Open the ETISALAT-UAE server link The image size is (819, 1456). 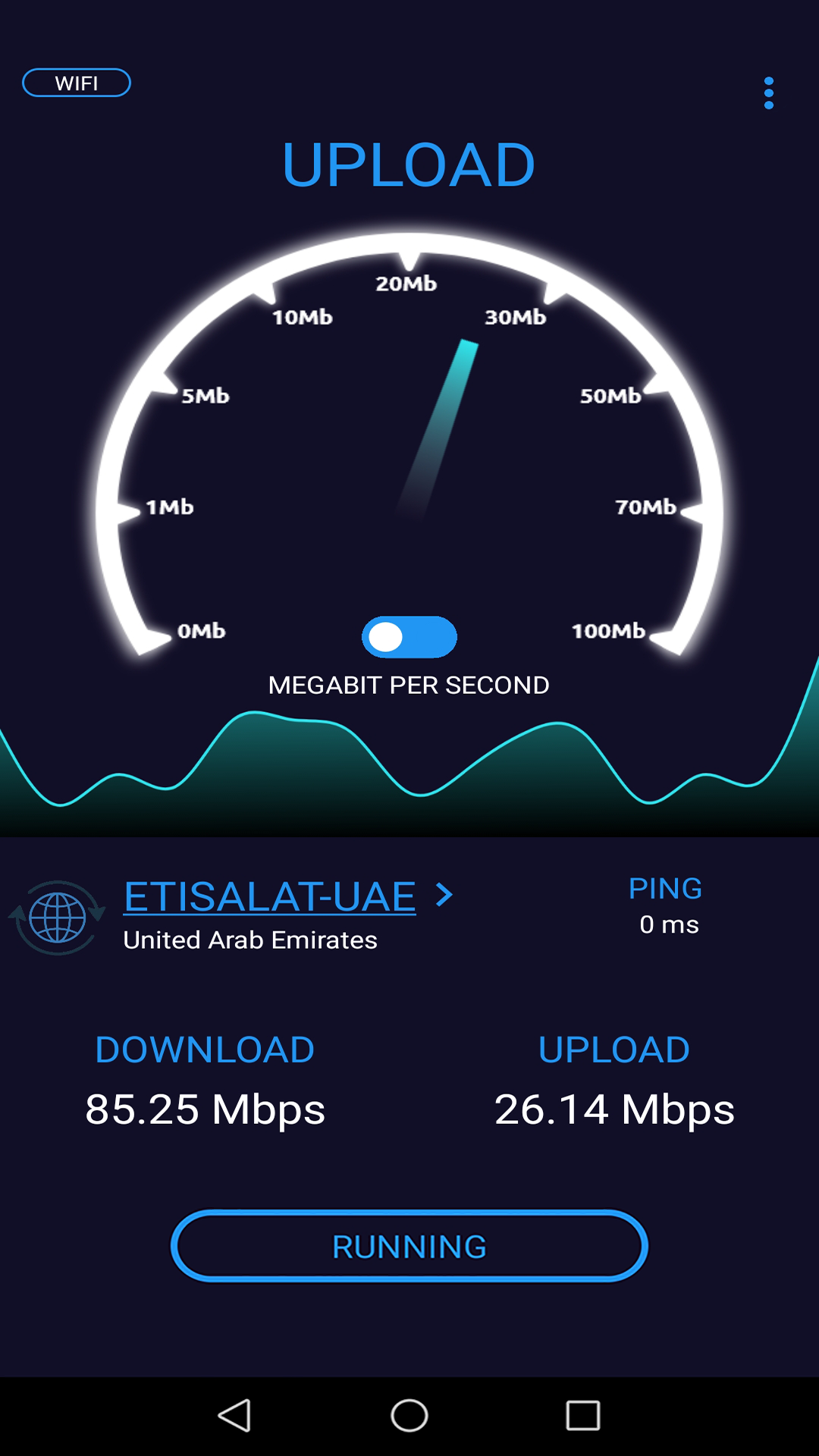(269, 896)
